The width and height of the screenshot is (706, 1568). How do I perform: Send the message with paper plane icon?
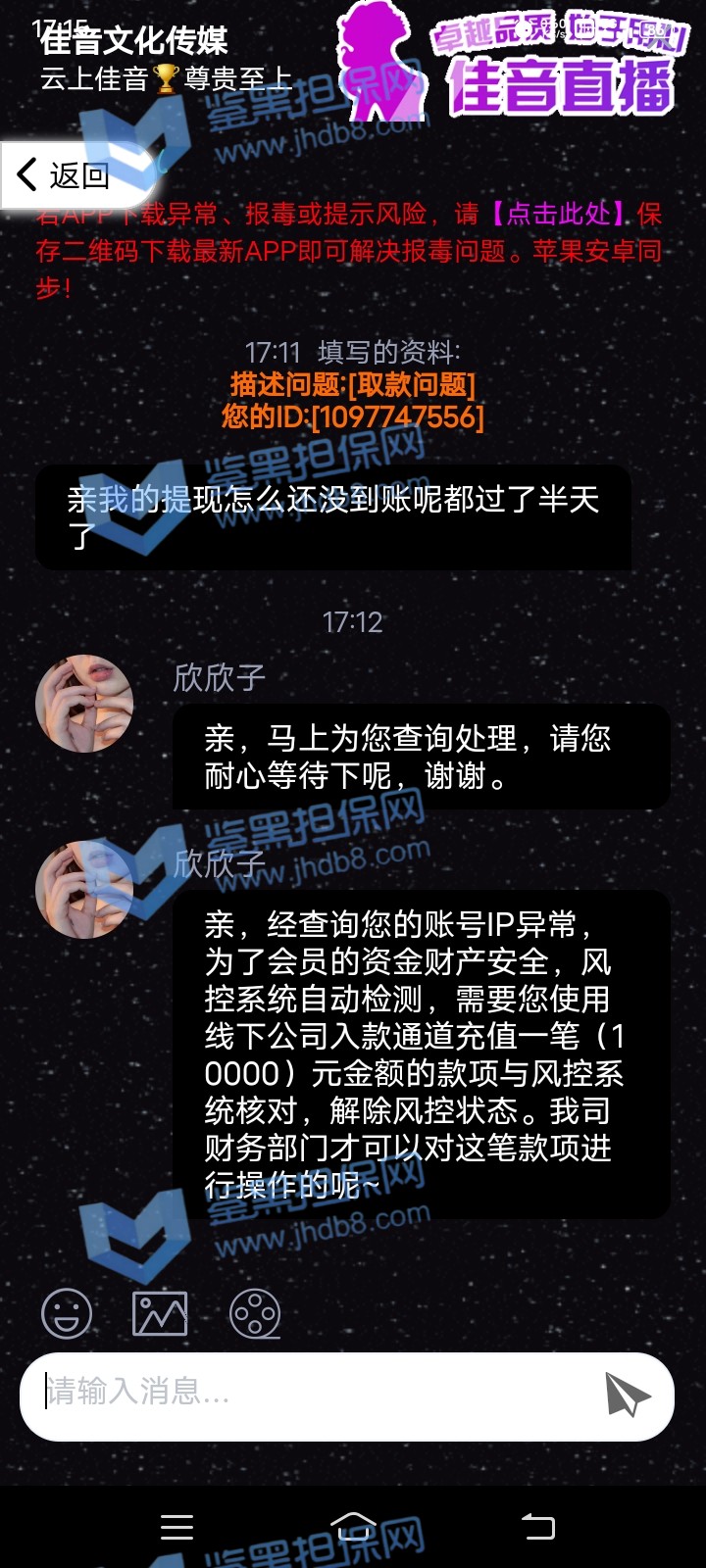[x=628, y=1395]
